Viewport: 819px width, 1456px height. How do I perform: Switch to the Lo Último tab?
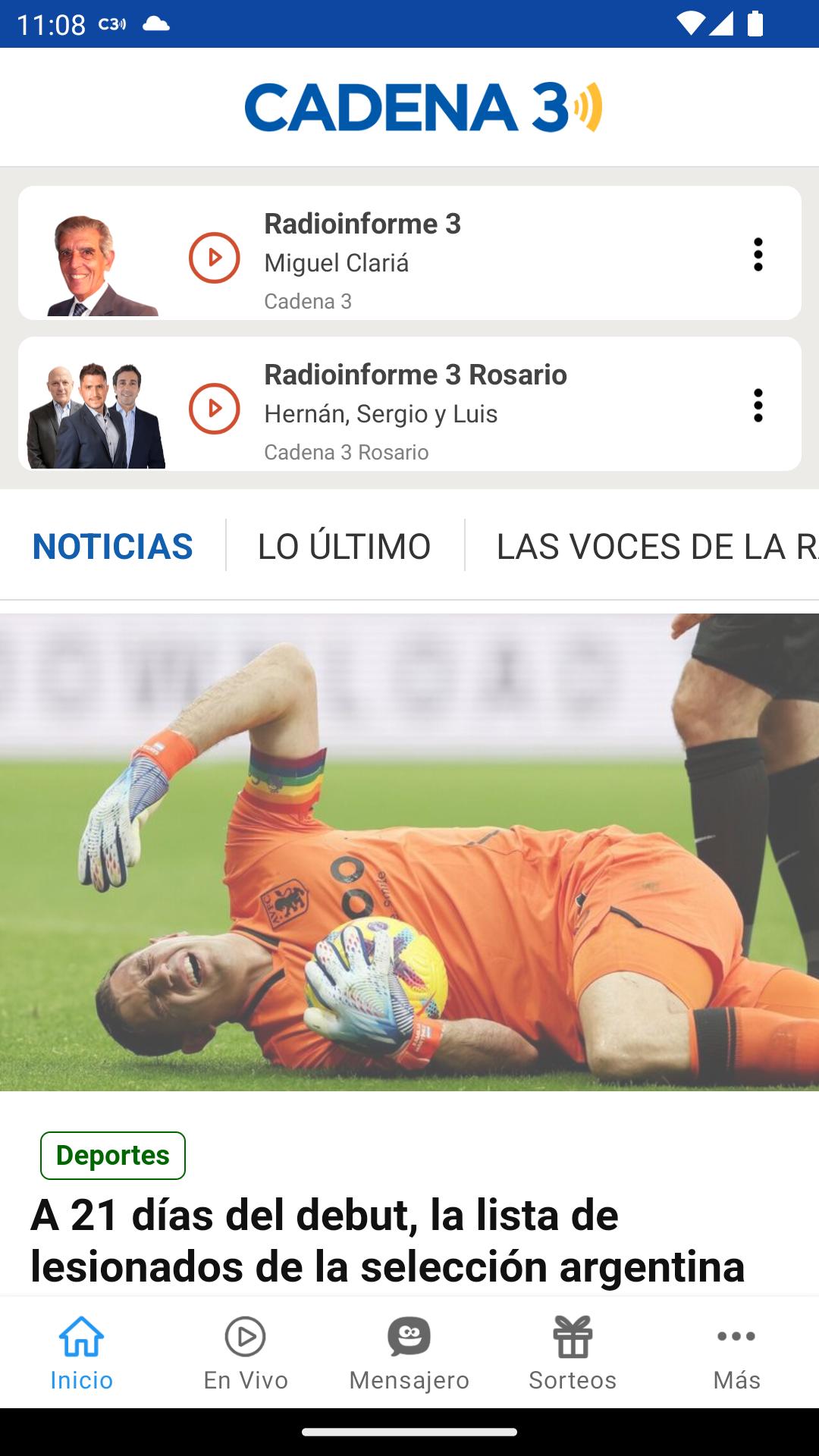click(x=344, y=546)
